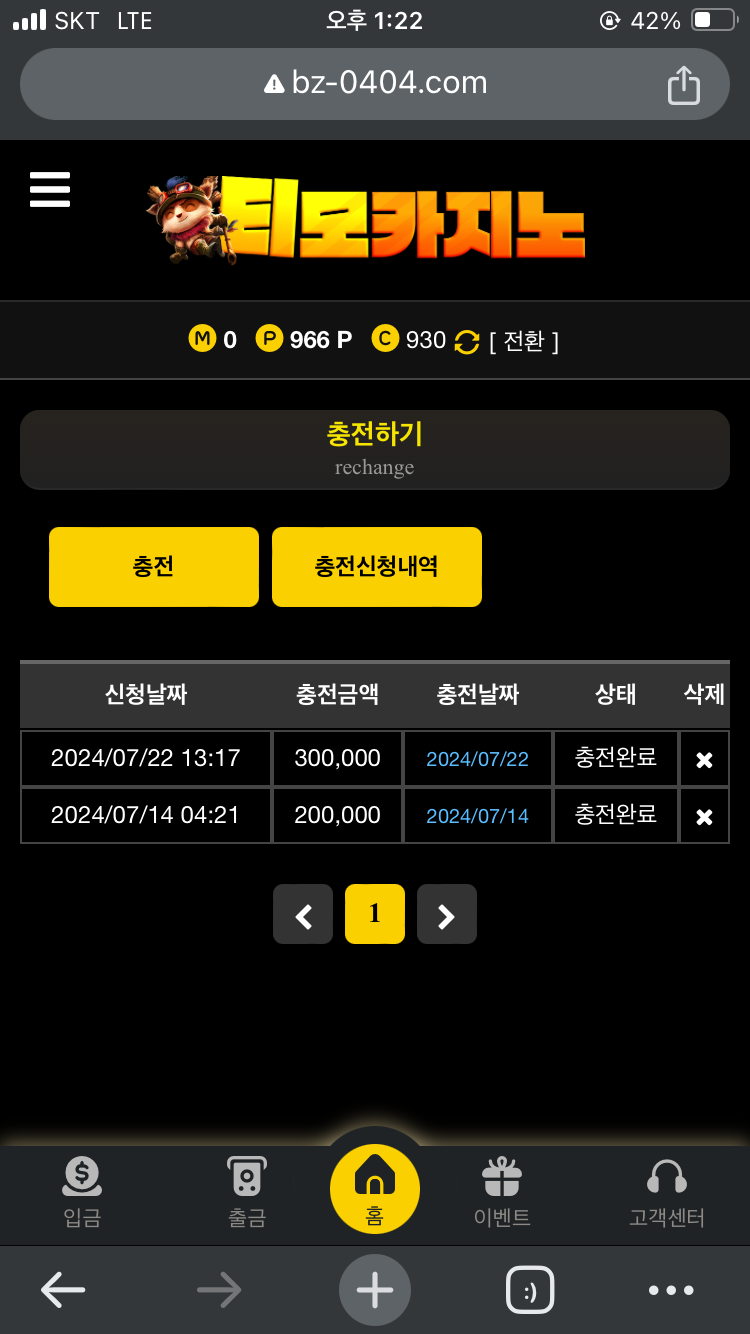Select page 1 in pagination

tap(374, 914)
